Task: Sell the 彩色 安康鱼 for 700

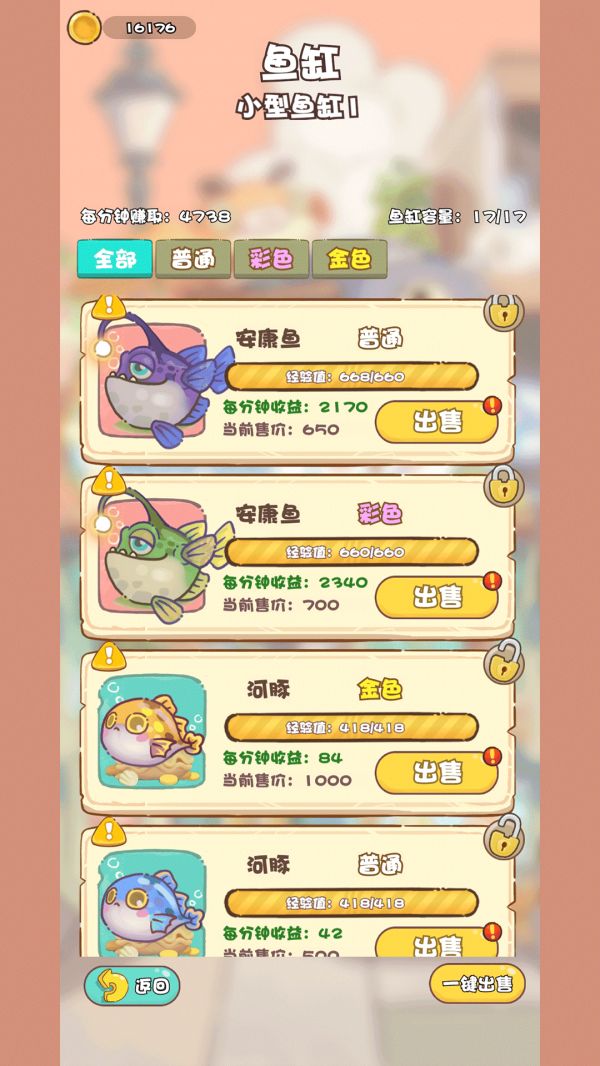Action: (x=436, y=598)
